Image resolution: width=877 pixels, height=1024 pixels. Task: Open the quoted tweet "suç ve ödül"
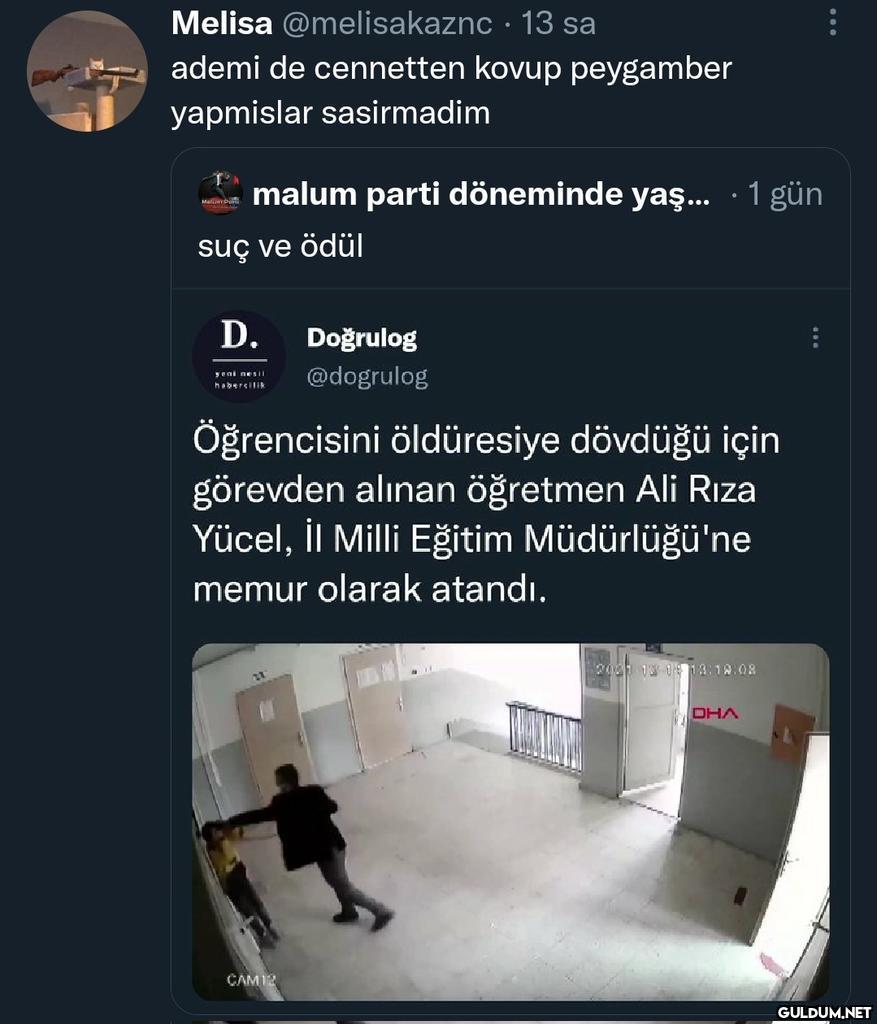click(x=281, y=245)
